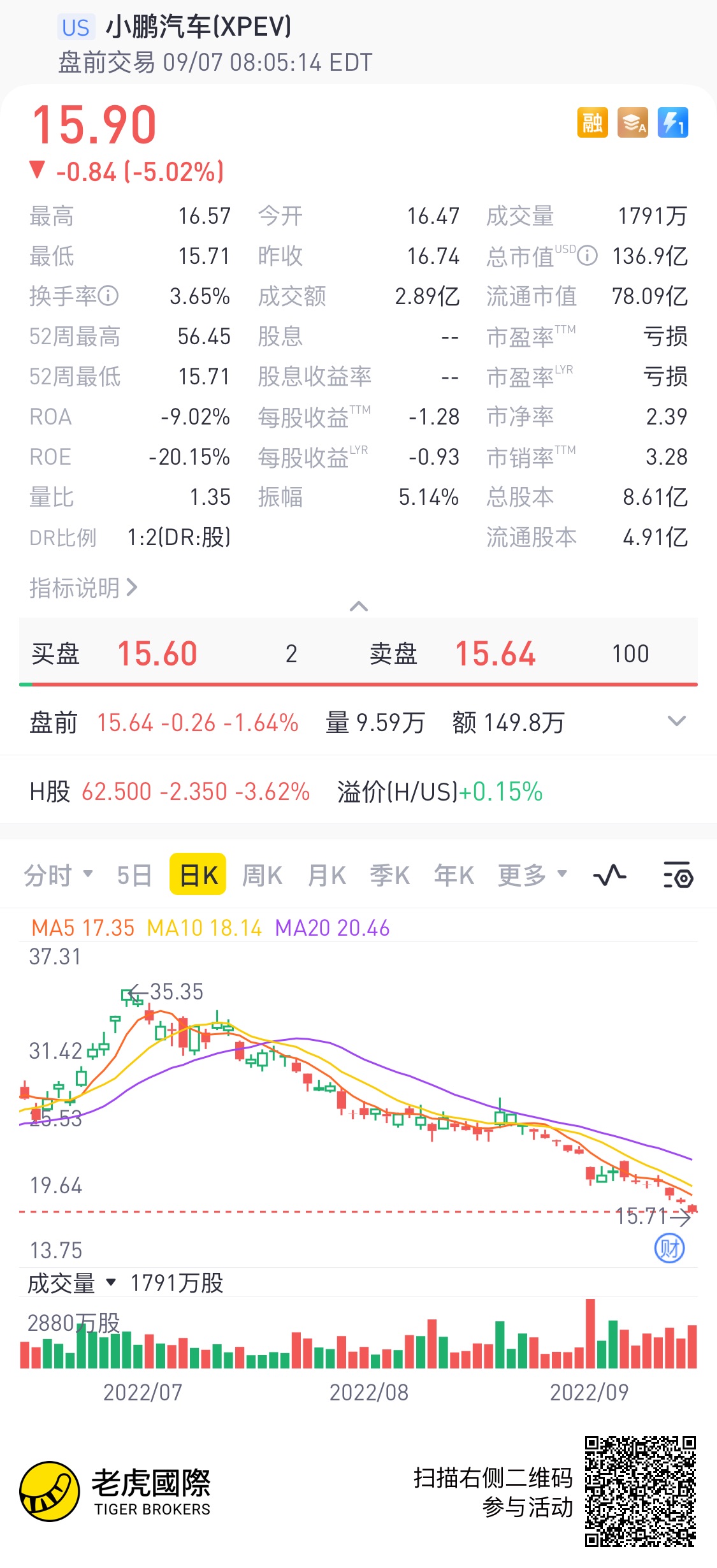Show info for 换手率
Screen dimensions: 717x1568
[108, 296]
